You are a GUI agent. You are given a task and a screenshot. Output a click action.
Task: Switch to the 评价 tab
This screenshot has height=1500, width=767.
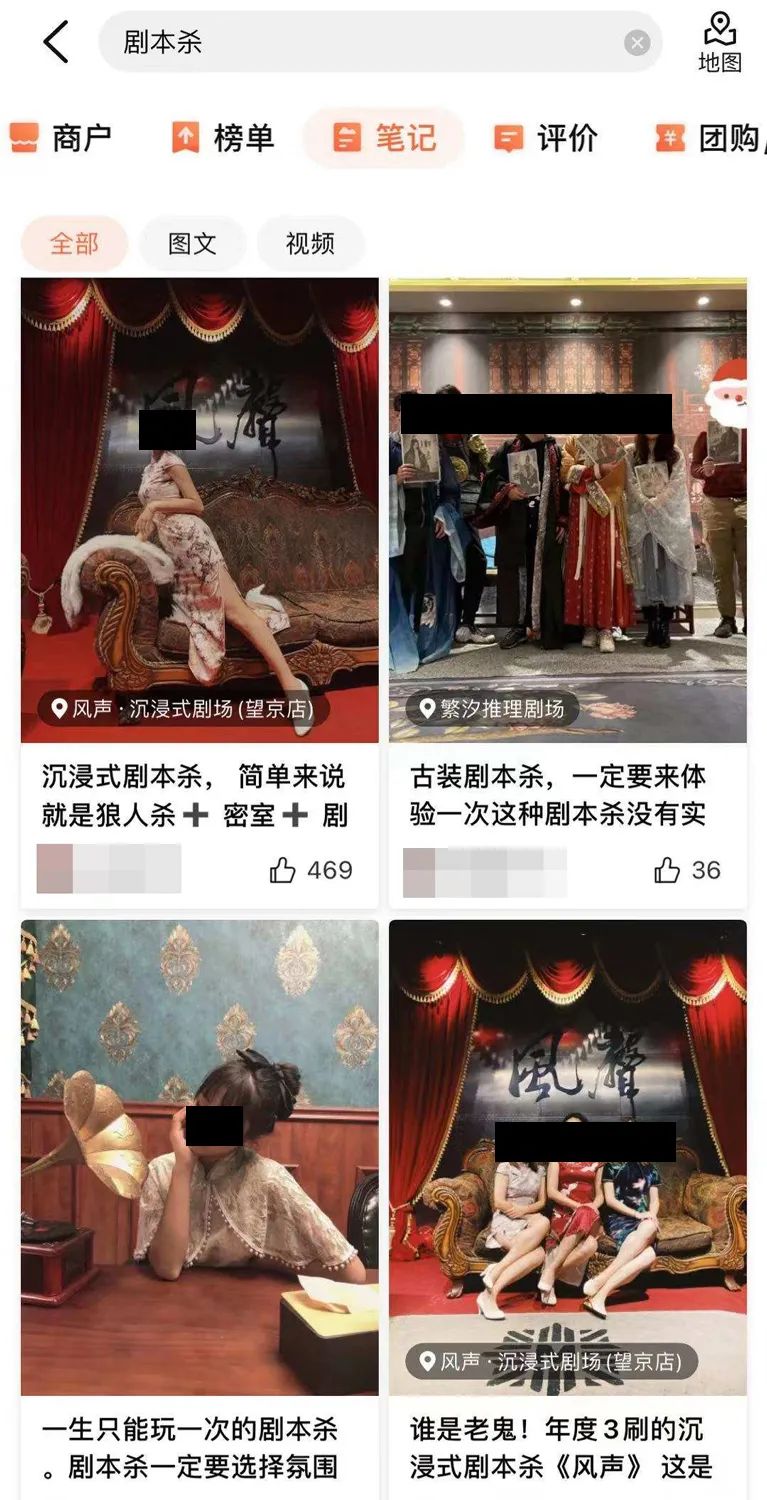tap(545, 138)
